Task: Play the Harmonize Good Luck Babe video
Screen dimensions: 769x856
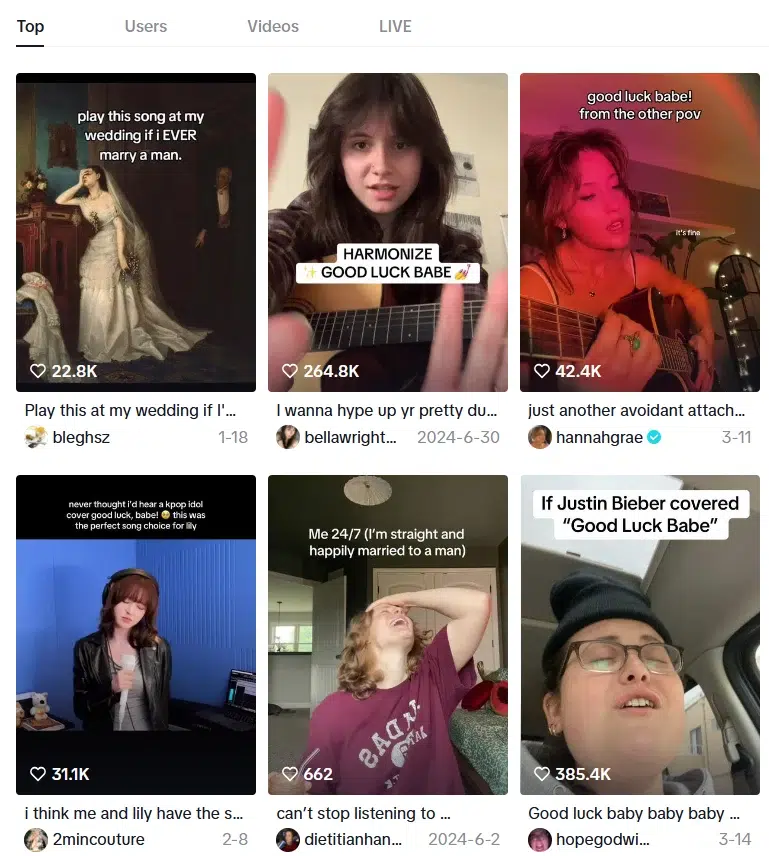Action: click(x=388, y=232)
